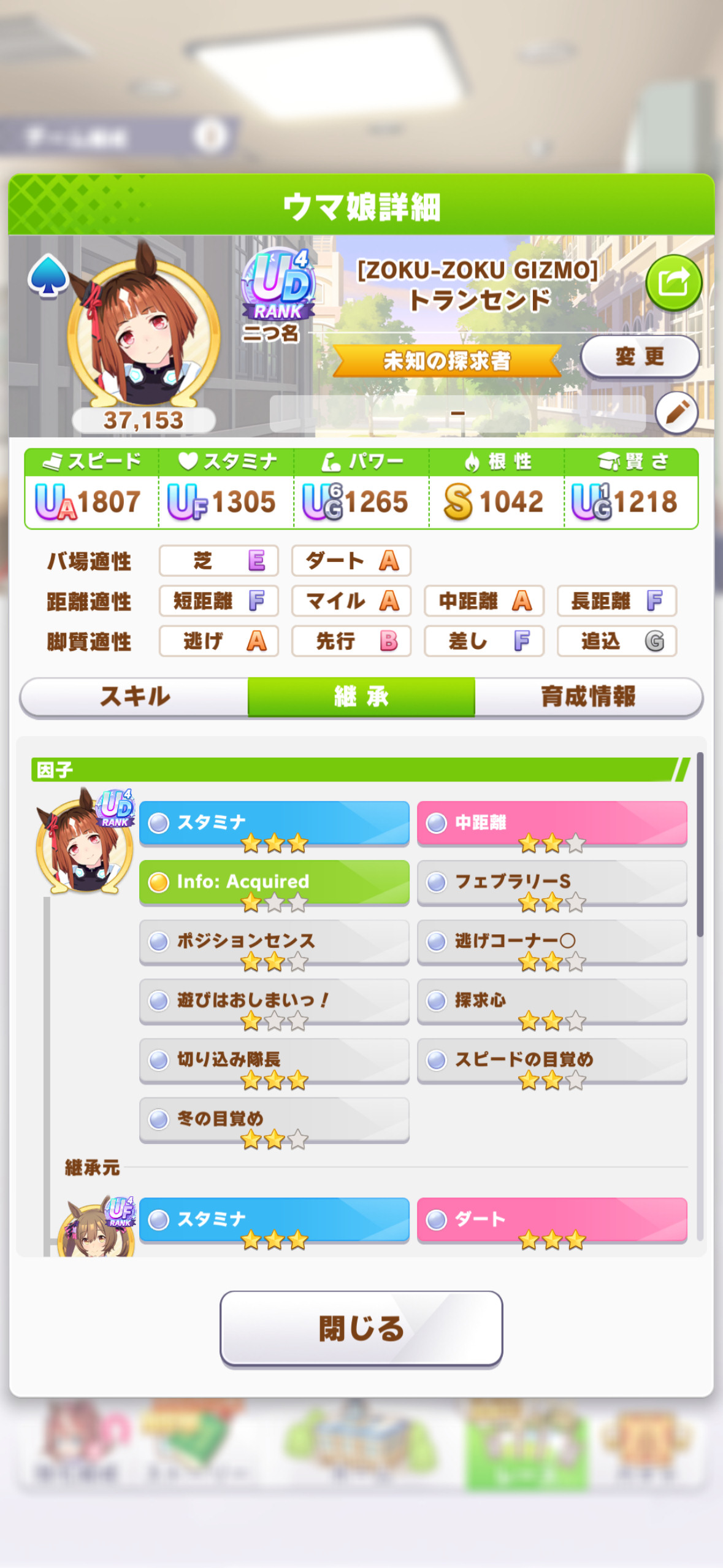Open the 育成情報 tab
The height and width of the screenshot is (1568, 723).
pos(588,696)
